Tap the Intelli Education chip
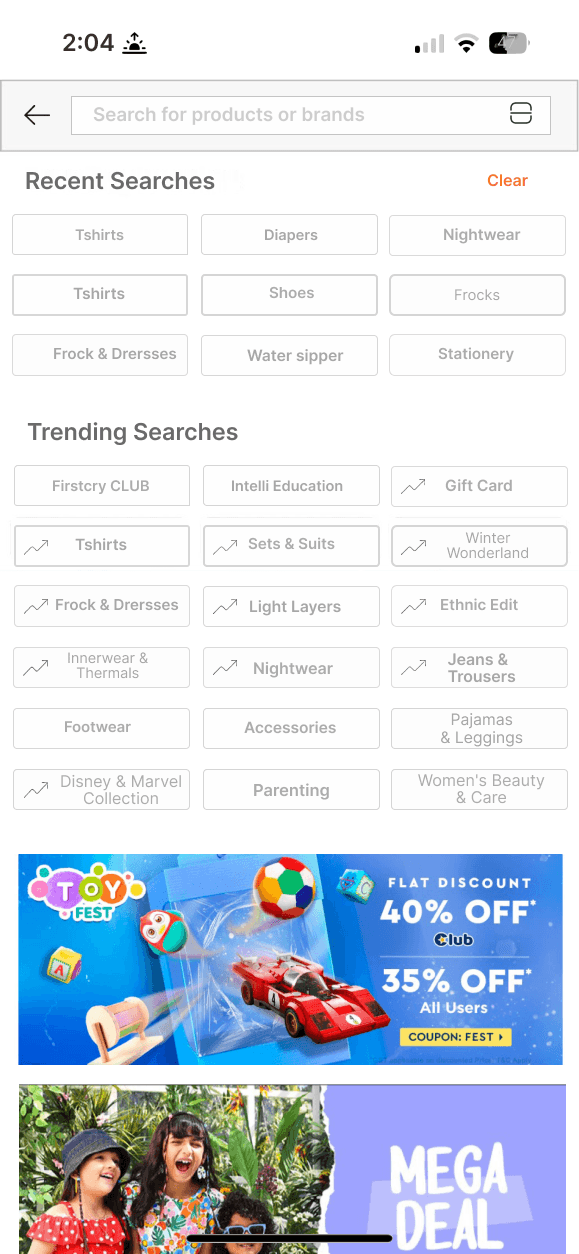Viewport: 579px width, 1254px height. click(291, 486)
